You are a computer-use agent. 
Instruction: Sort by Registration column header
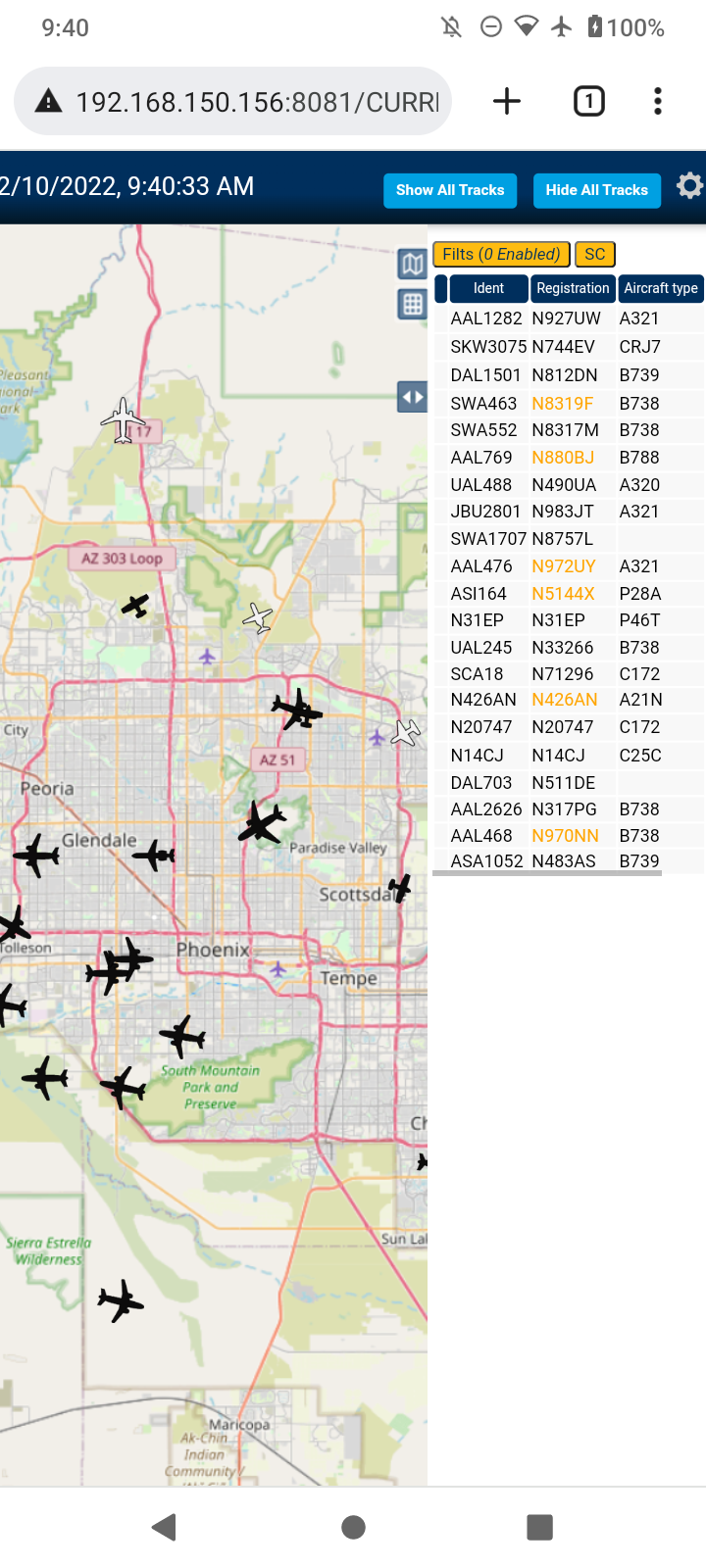[x=573, y=288]
